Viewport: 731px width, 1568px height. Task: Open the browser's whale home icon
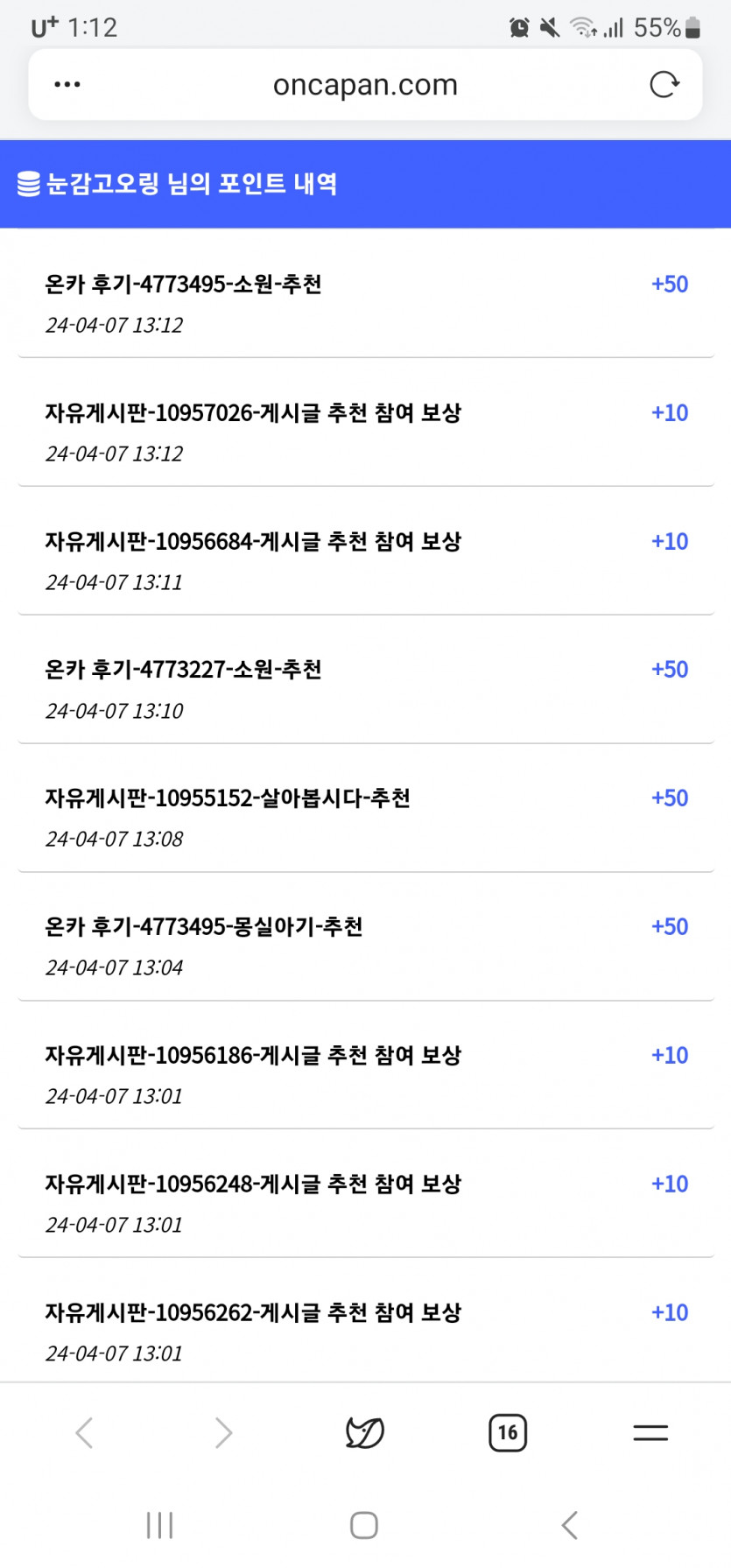(x=365, y=1433)
